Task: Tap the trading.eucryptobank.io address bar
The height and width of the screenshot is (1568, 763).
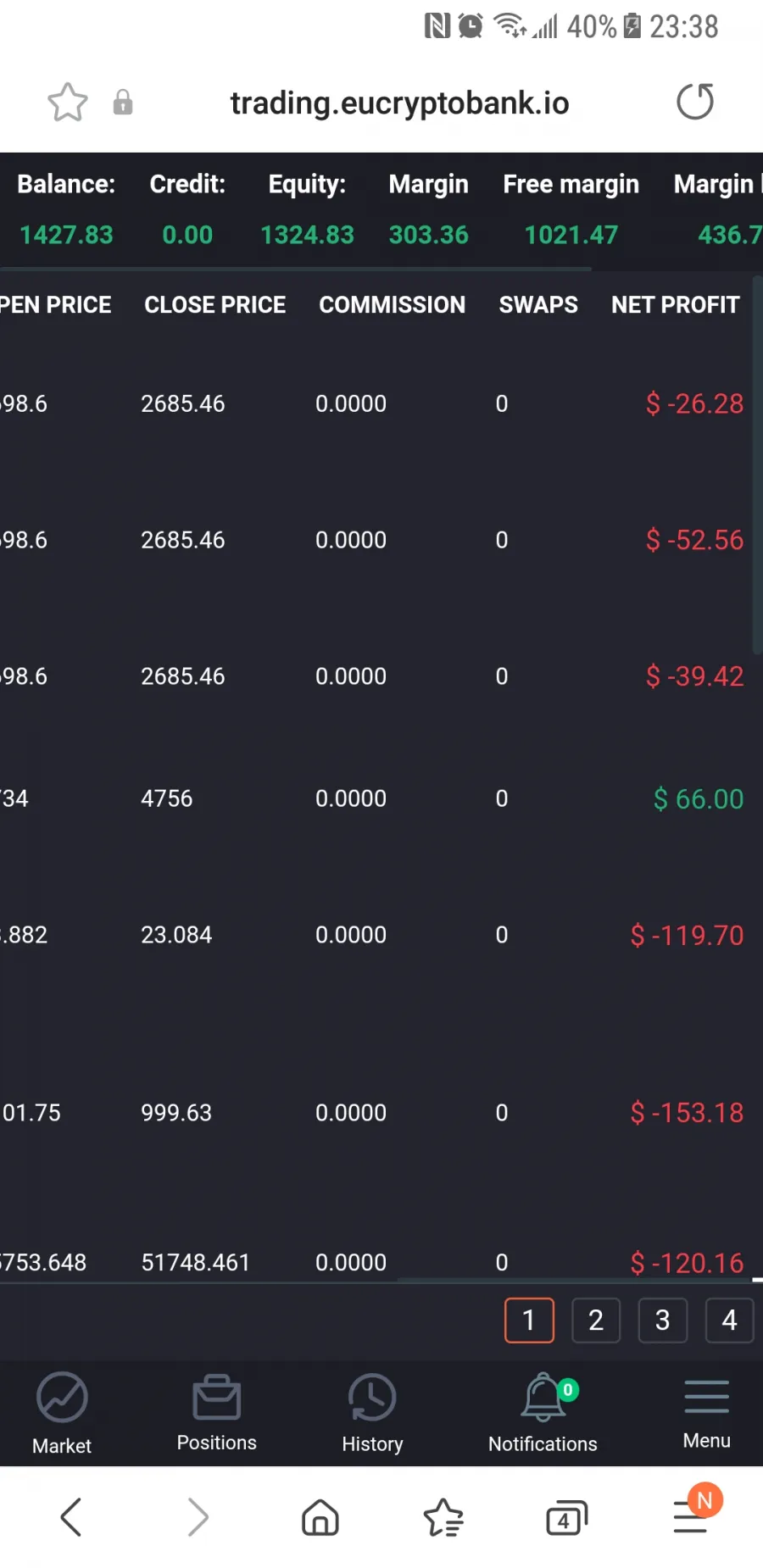Action: tap(399, 103)
